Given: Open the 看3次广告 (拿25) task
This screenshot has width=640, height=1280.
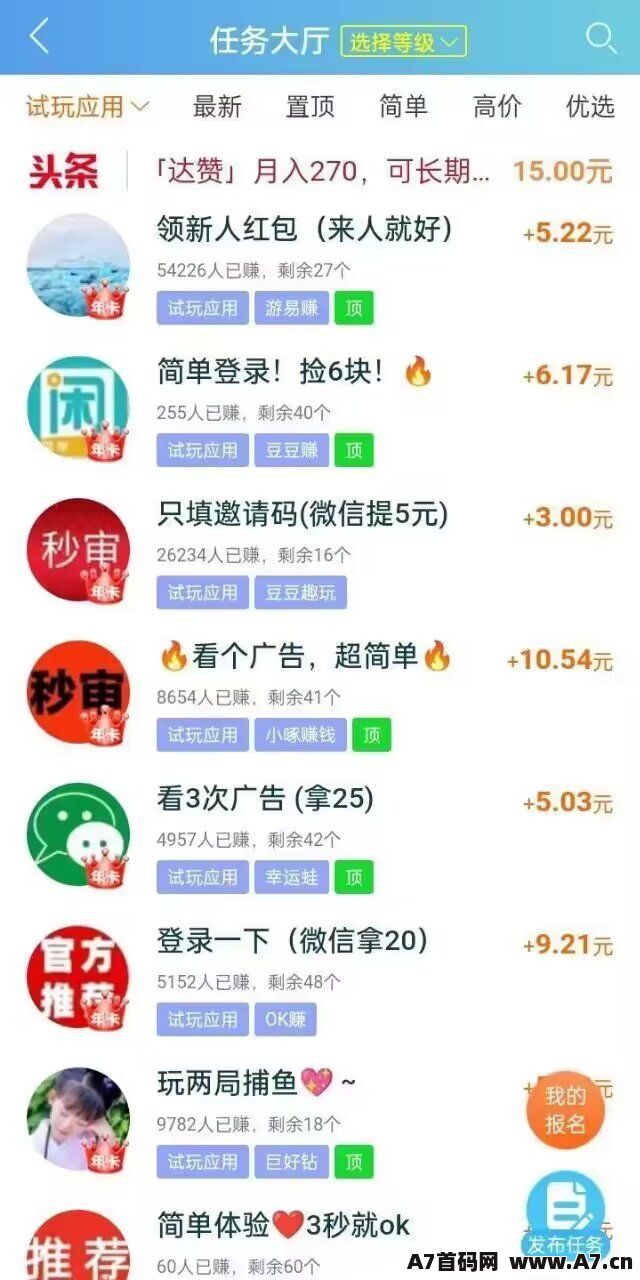Looking at the screenshot, I should pyautogui.click(x=320, y=836).
